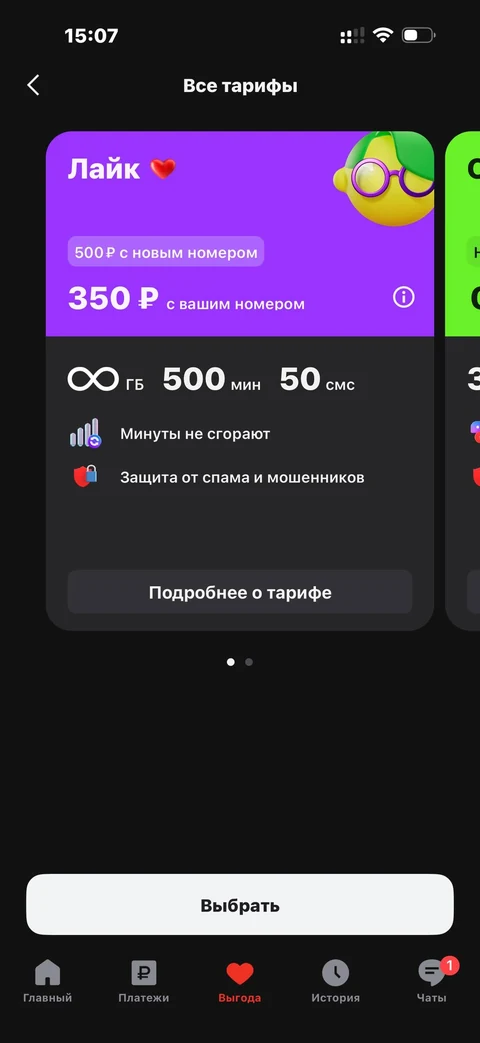Open the Платежи tab
The image size is (480, 1043).
tap(144, 982)
